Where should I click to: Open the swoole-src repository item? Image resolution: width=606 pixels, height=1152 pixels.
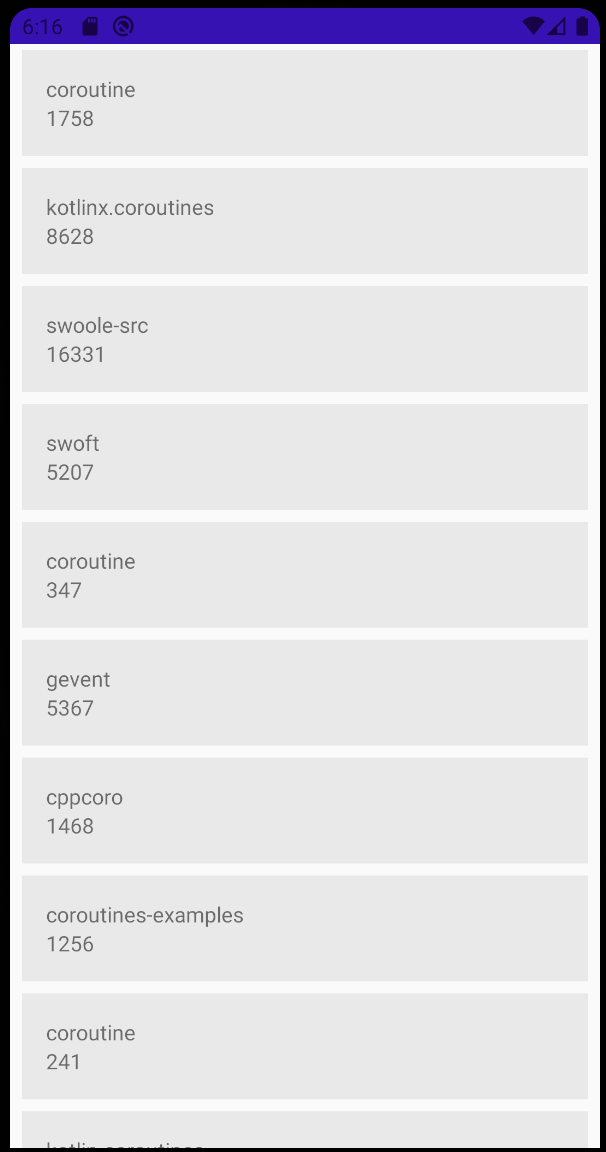(x=305, y=339)
